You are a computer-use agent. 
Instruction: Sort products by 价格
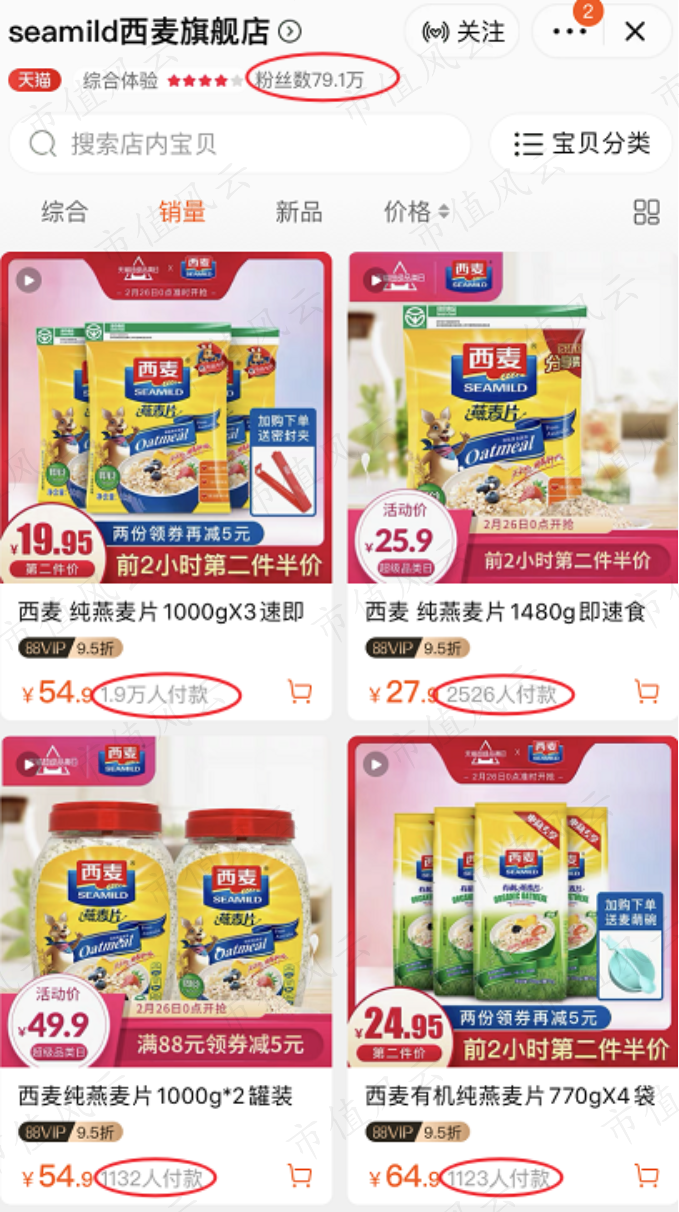[417, 212]
